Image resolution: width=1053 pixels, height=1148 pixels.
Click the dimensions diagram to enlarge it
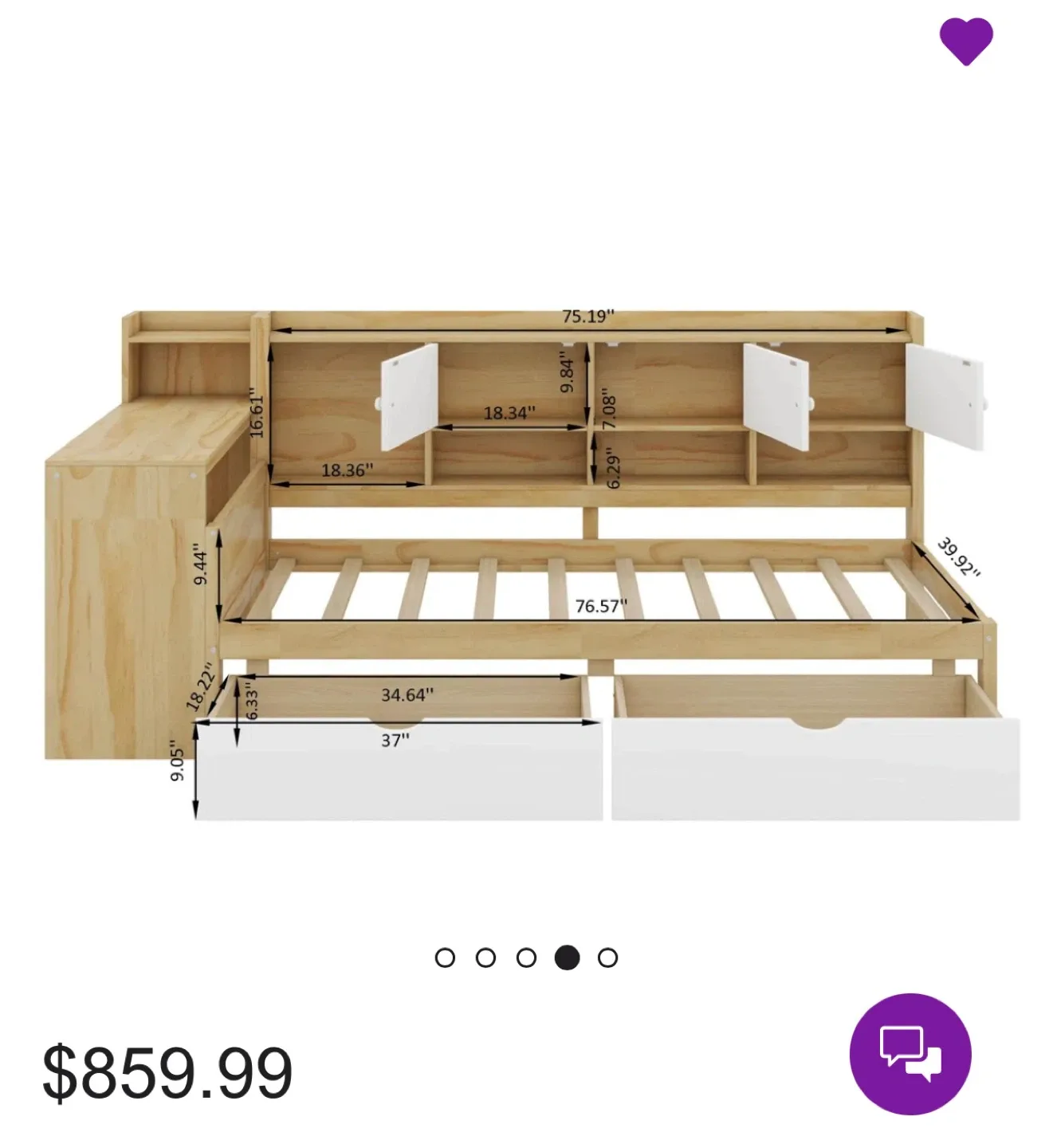click(526, 558)
